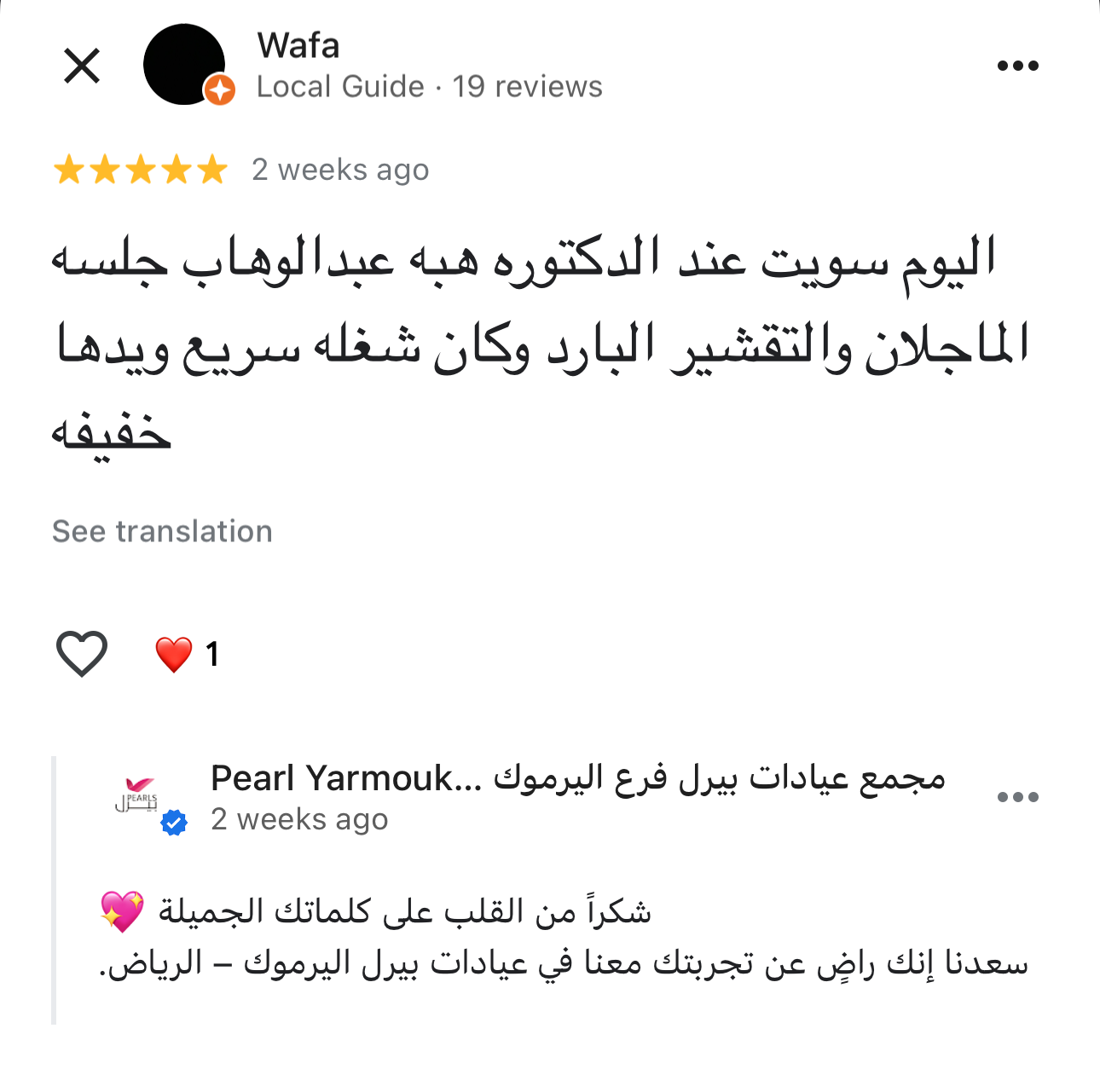Open Wafa's reviewer profile
1100x1092 pixels.
[184, 65]
